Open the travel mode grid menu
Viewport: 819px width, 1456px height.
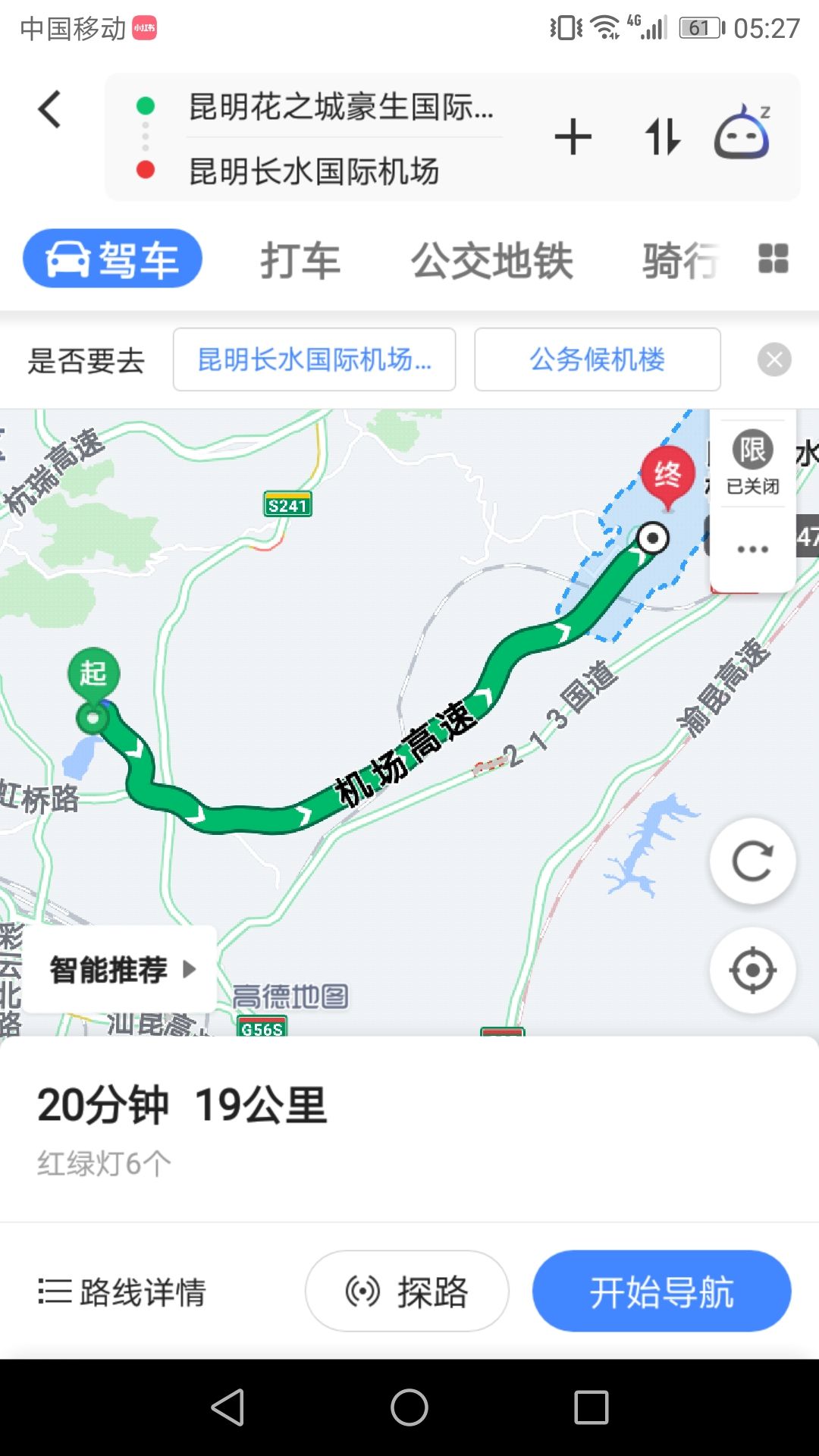pyautogui.click(x=773, y=259)
